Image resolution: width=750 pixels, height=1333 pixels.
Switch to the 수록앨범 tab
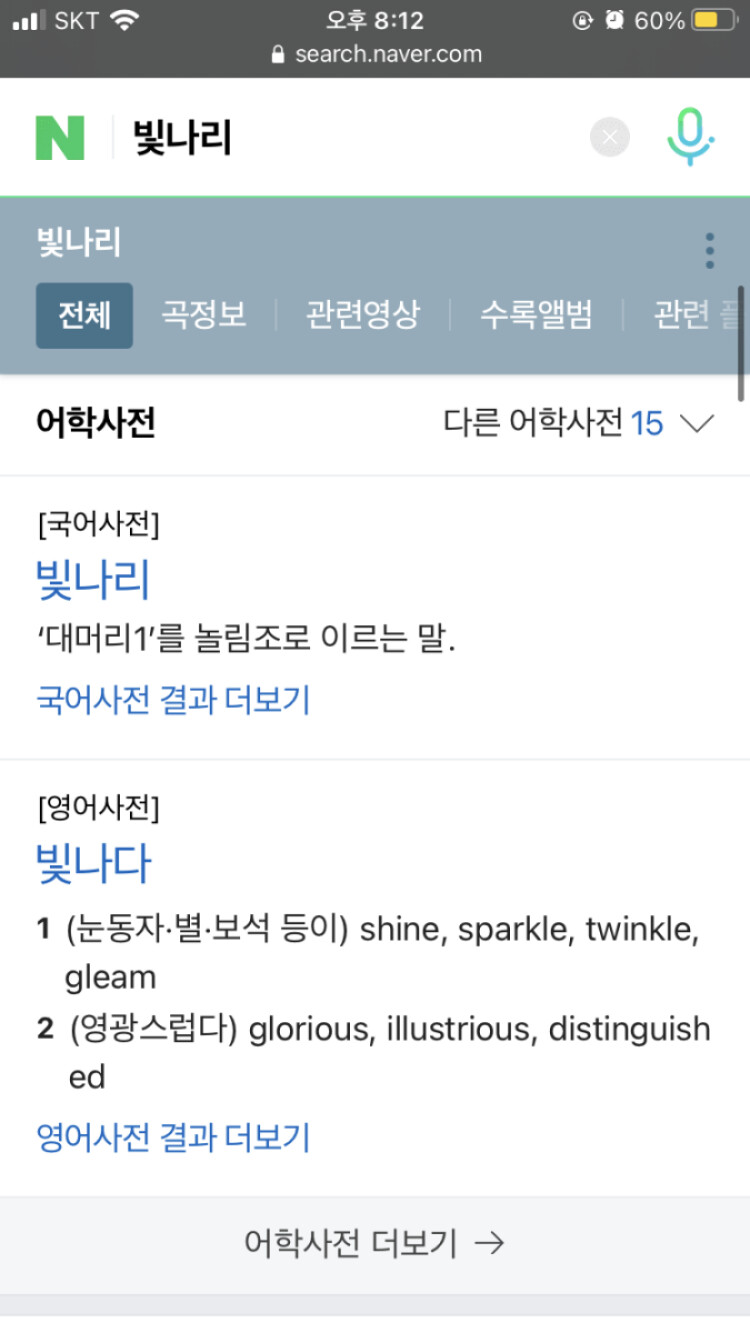tap(536, 315)
